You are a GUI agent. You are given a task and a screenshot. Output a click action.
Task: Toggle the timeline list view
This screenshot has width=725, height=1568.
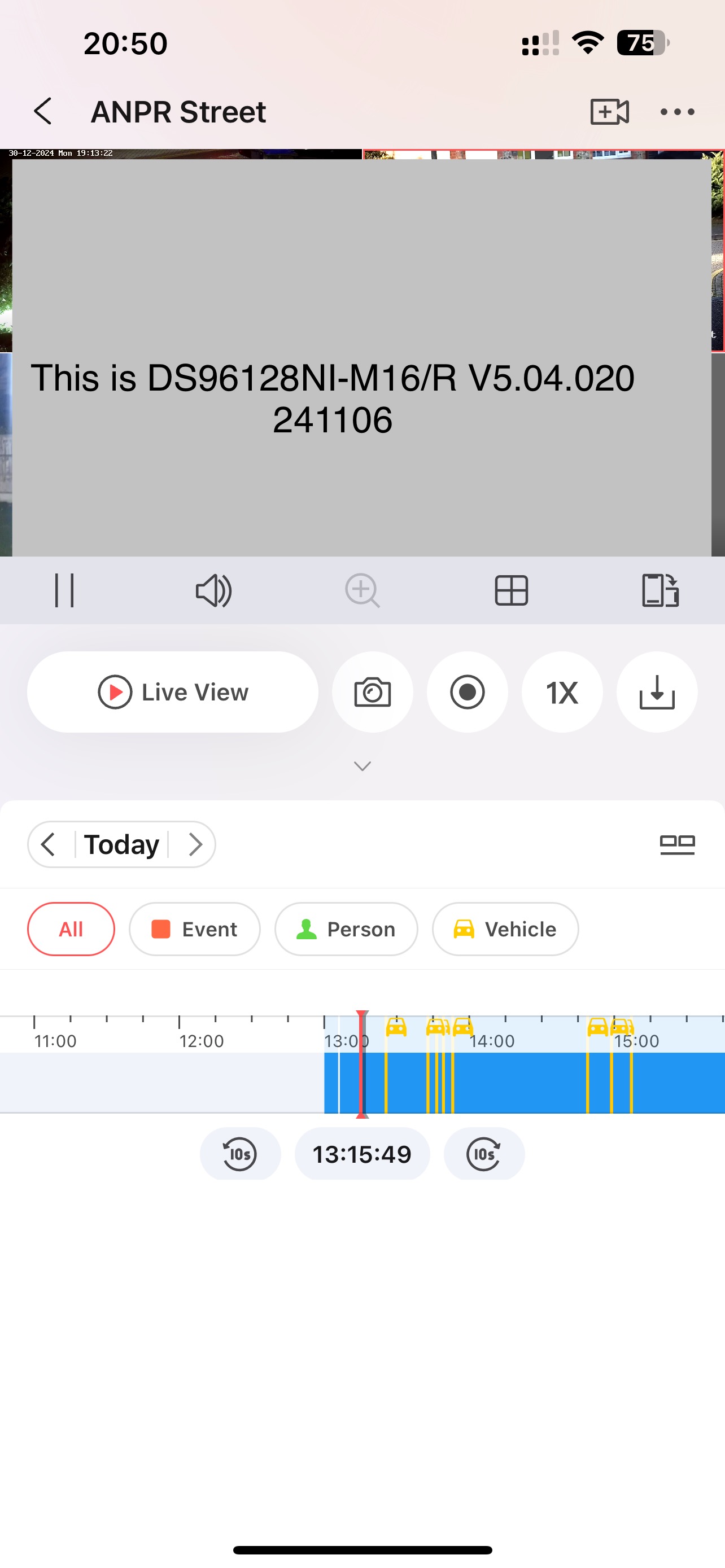coord(677,844)
